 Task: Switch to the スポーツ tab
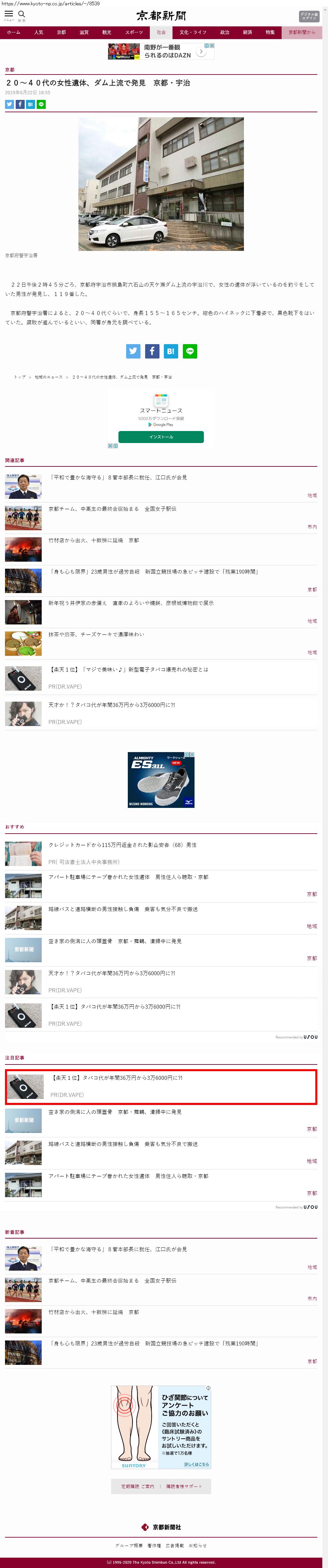point(133,32)
